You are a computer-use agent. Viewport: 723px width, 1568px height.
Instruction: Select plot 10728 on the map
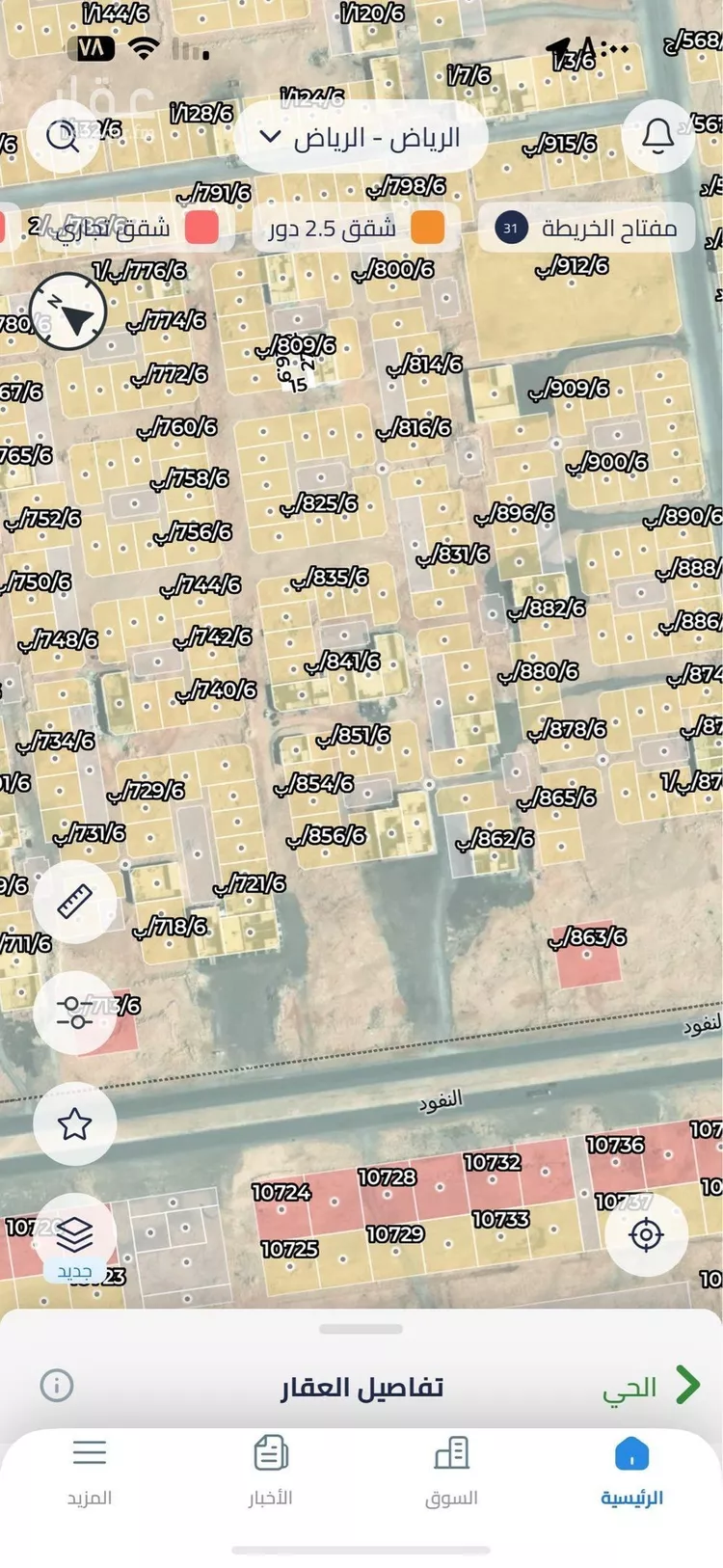click(386, 1178)
